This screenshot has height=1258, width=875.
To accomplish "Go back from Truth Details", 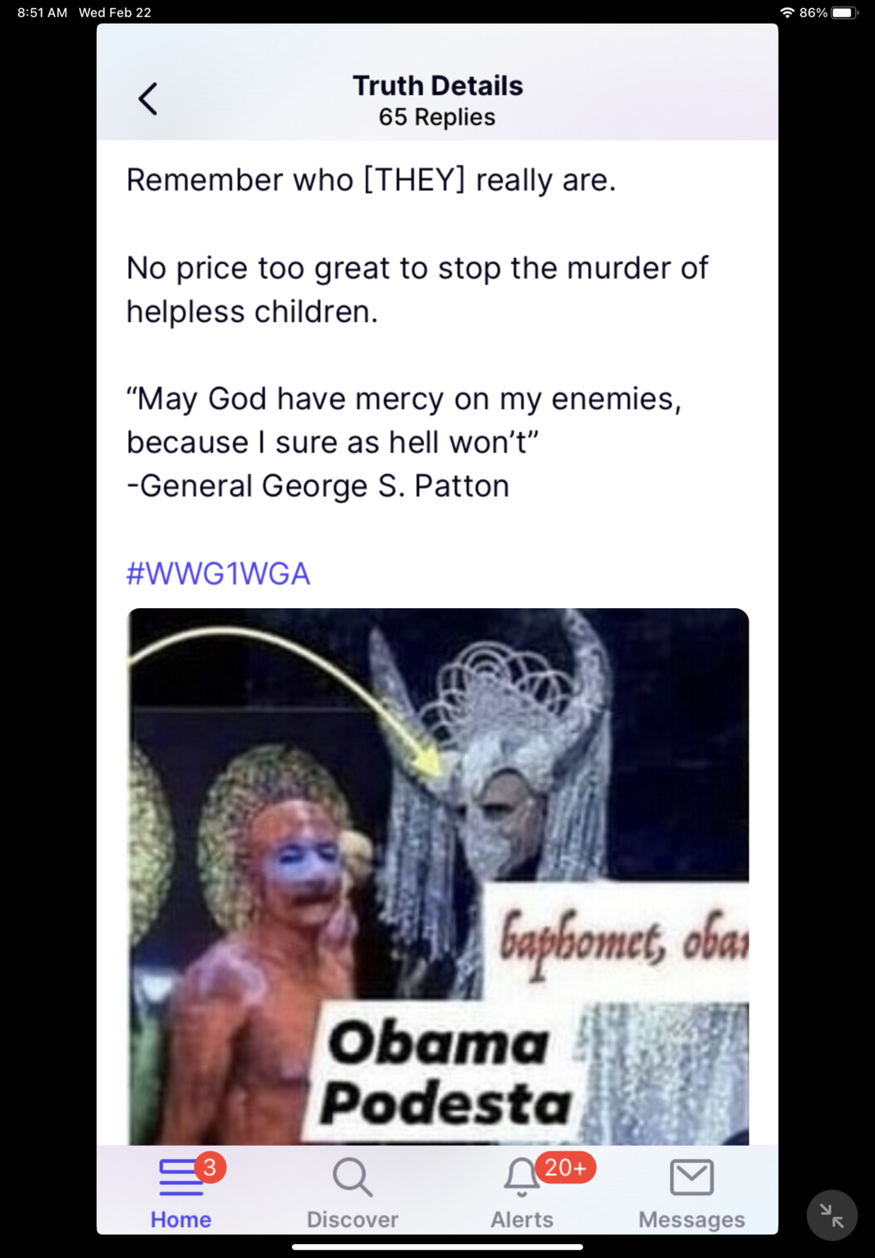I will [148, 99].
